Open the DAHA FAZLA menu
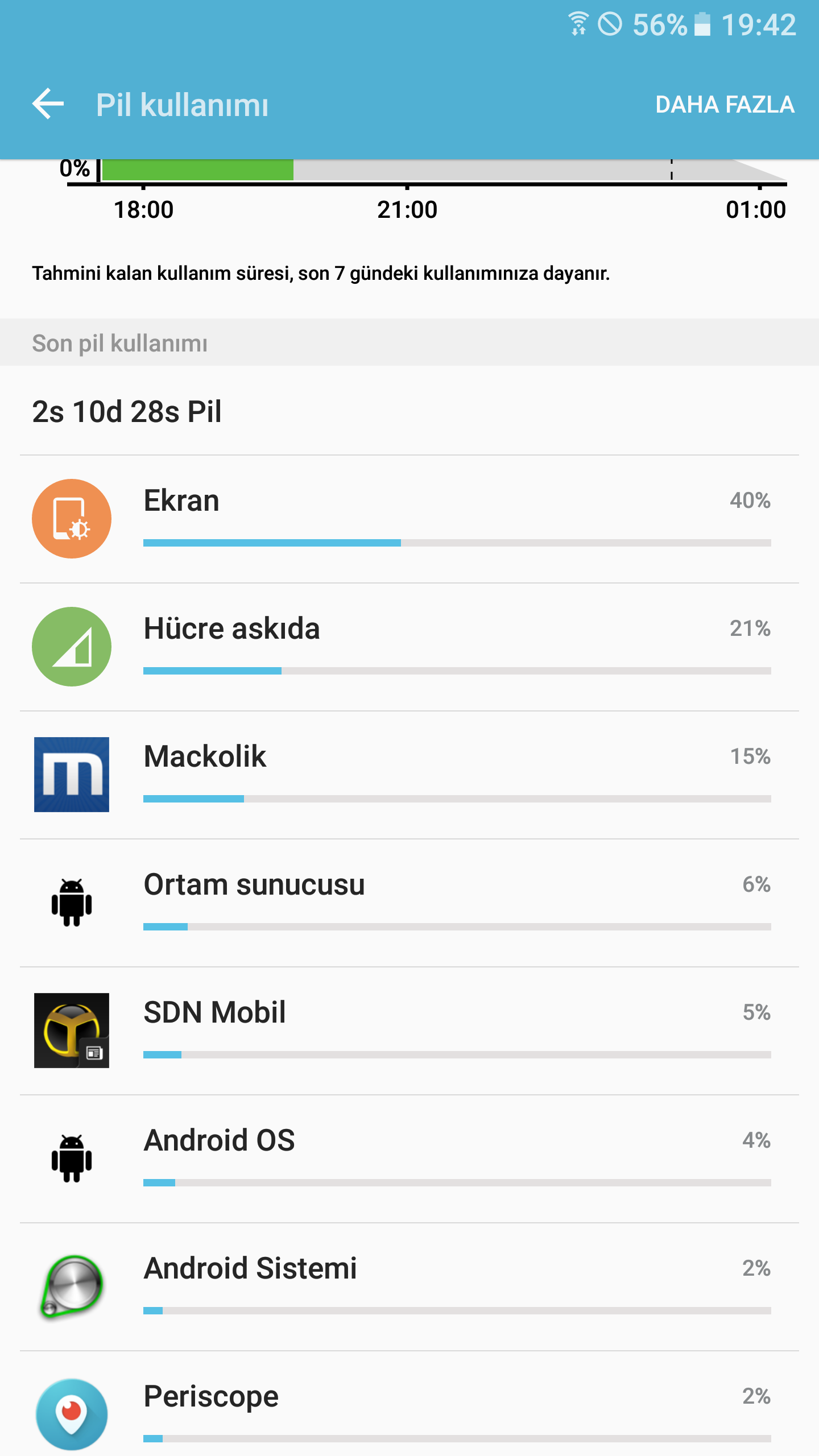819x1456 pixels. [x=724, y=105]
